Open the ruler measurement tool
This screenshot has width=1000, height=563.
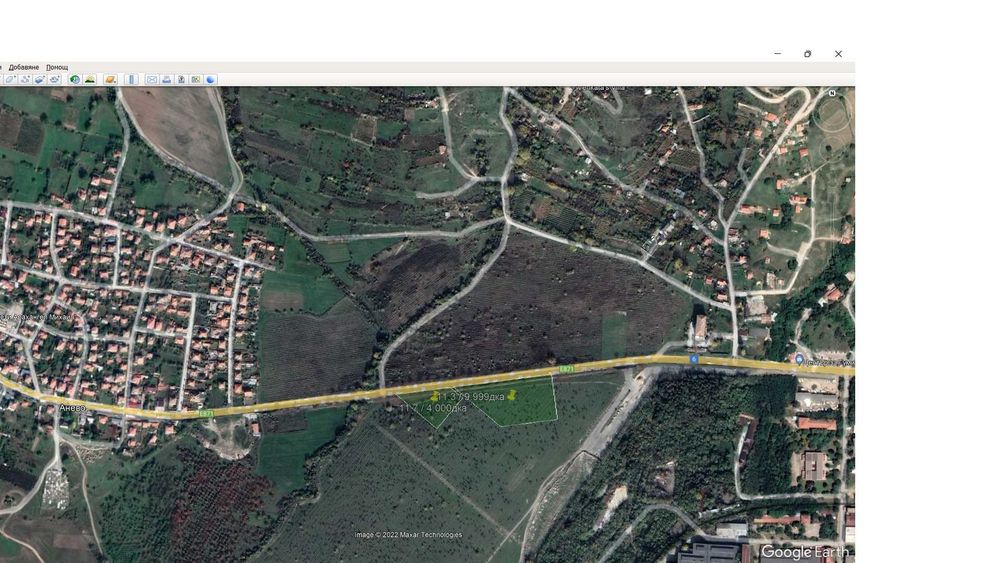pos(131,79)
